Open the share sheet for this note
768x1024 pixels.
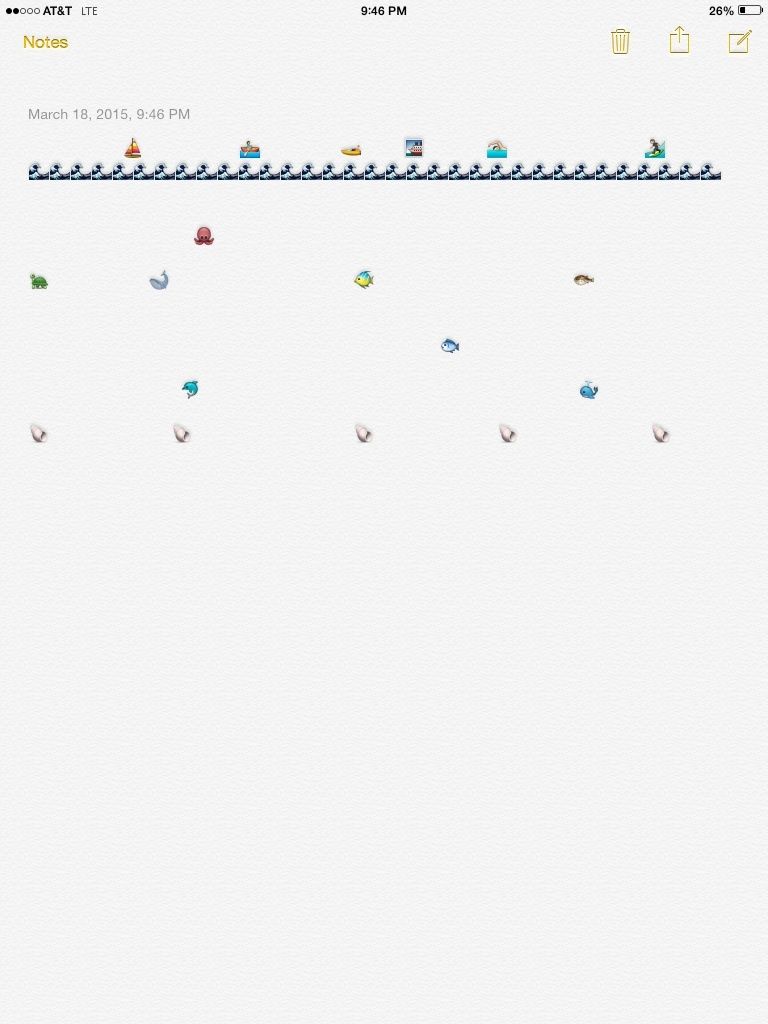pyautogui.click(x=679, y=40)
